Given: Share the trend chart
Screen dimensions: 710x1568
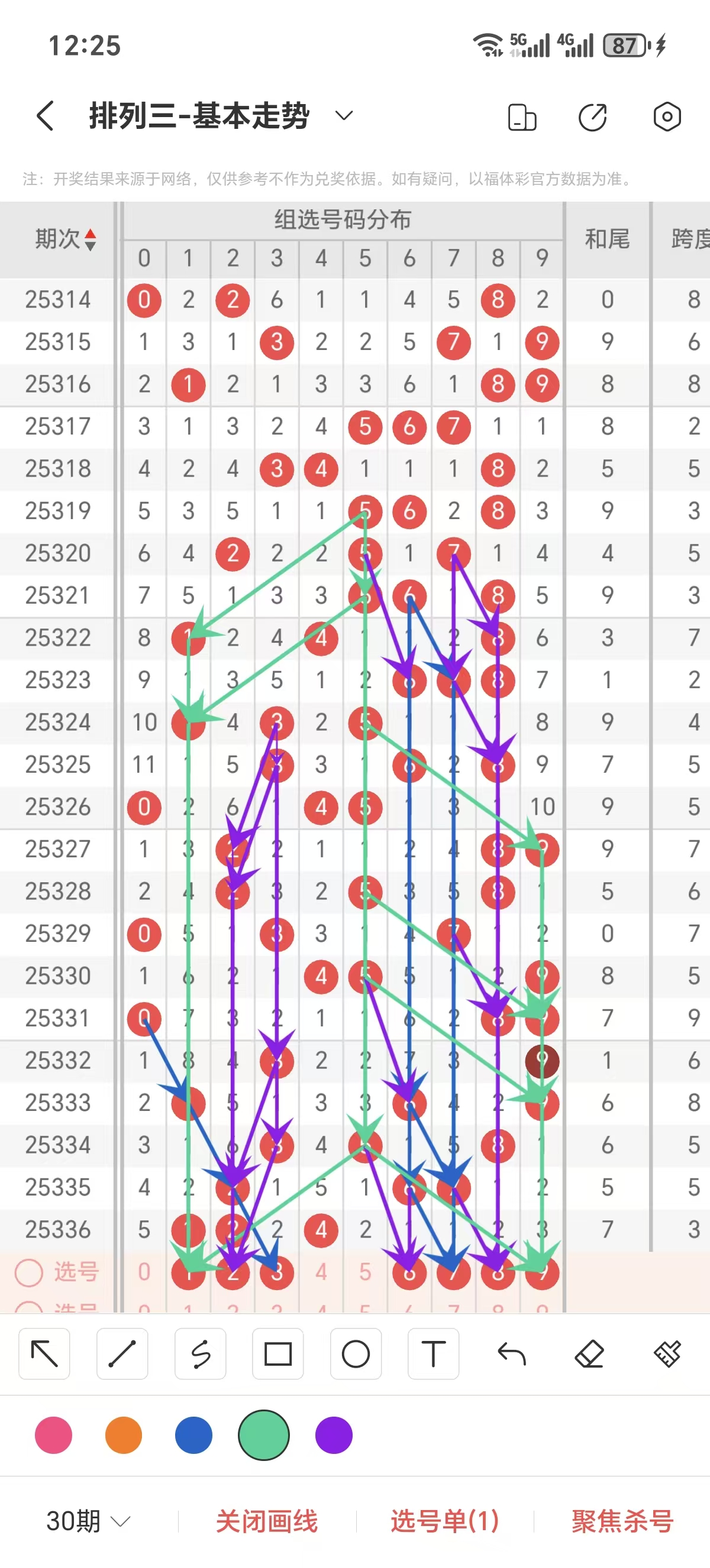Looking at the screenshot, I should tap(592, 117).
